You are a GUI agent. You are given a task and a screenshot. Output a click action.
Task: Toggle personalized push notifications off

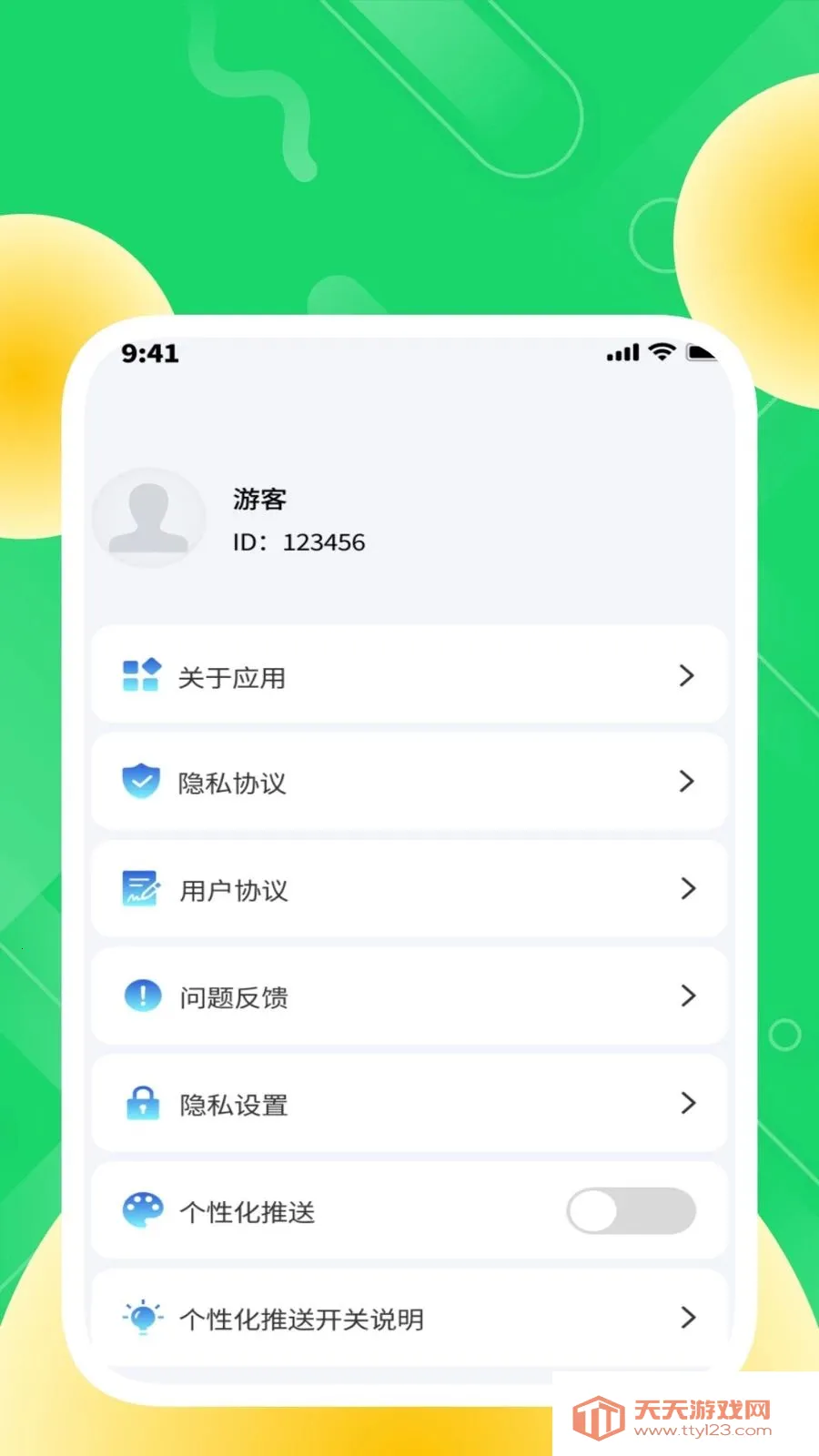pyautogui.click(x=631, y=1210)
